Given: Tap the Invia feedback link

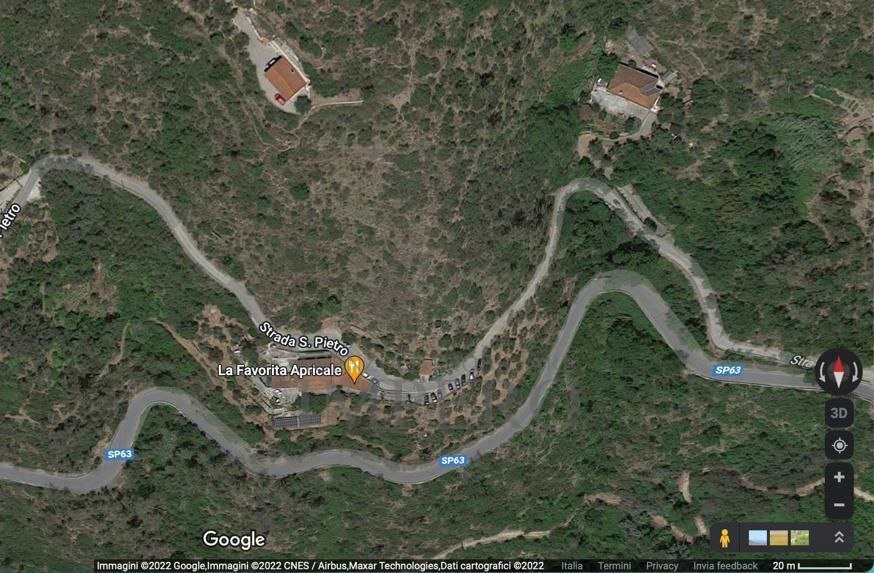Looking at the screenshot, I should pos(725,566).
